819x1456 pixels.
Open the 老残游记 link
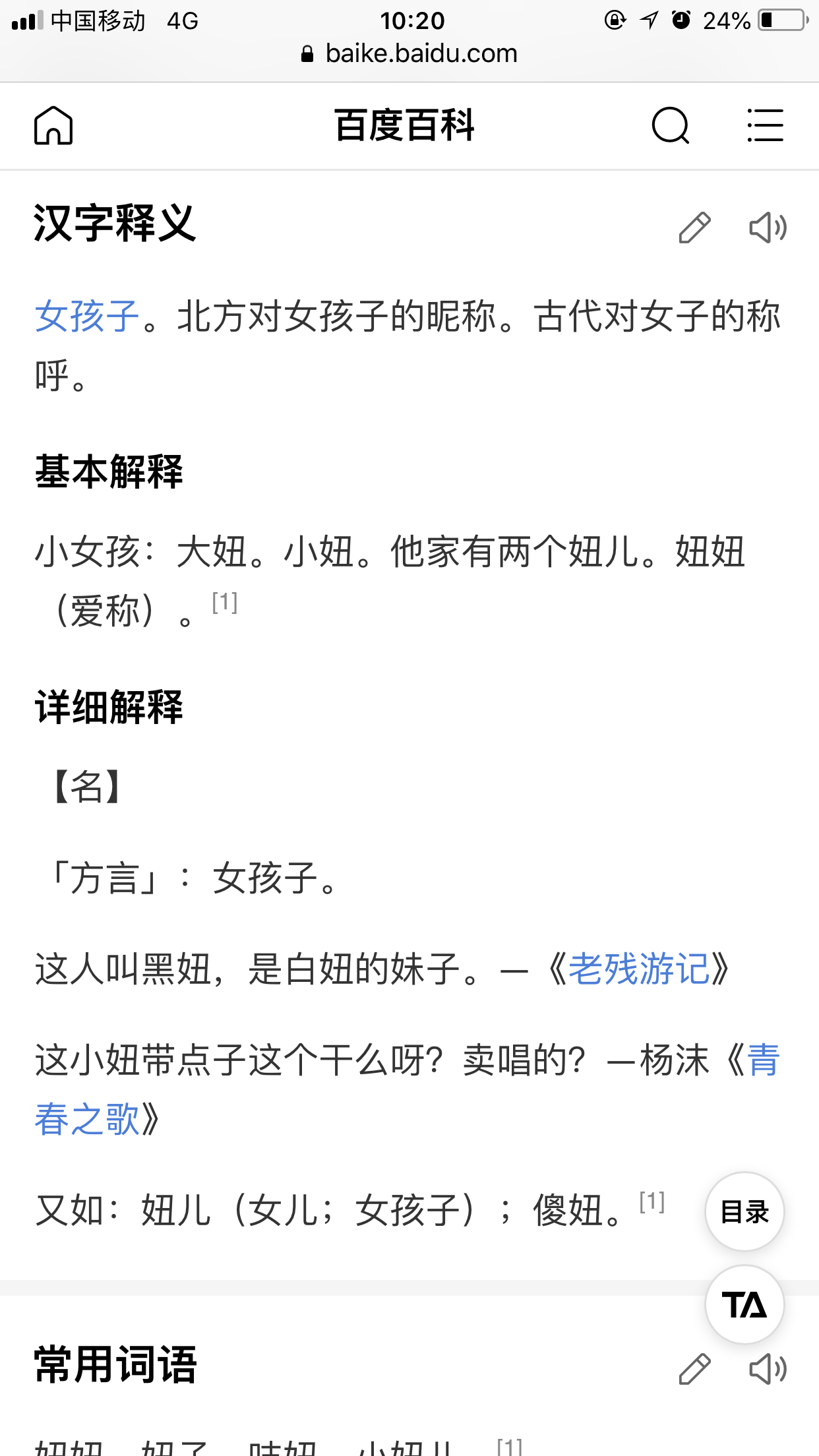click(x=638, y=969)
